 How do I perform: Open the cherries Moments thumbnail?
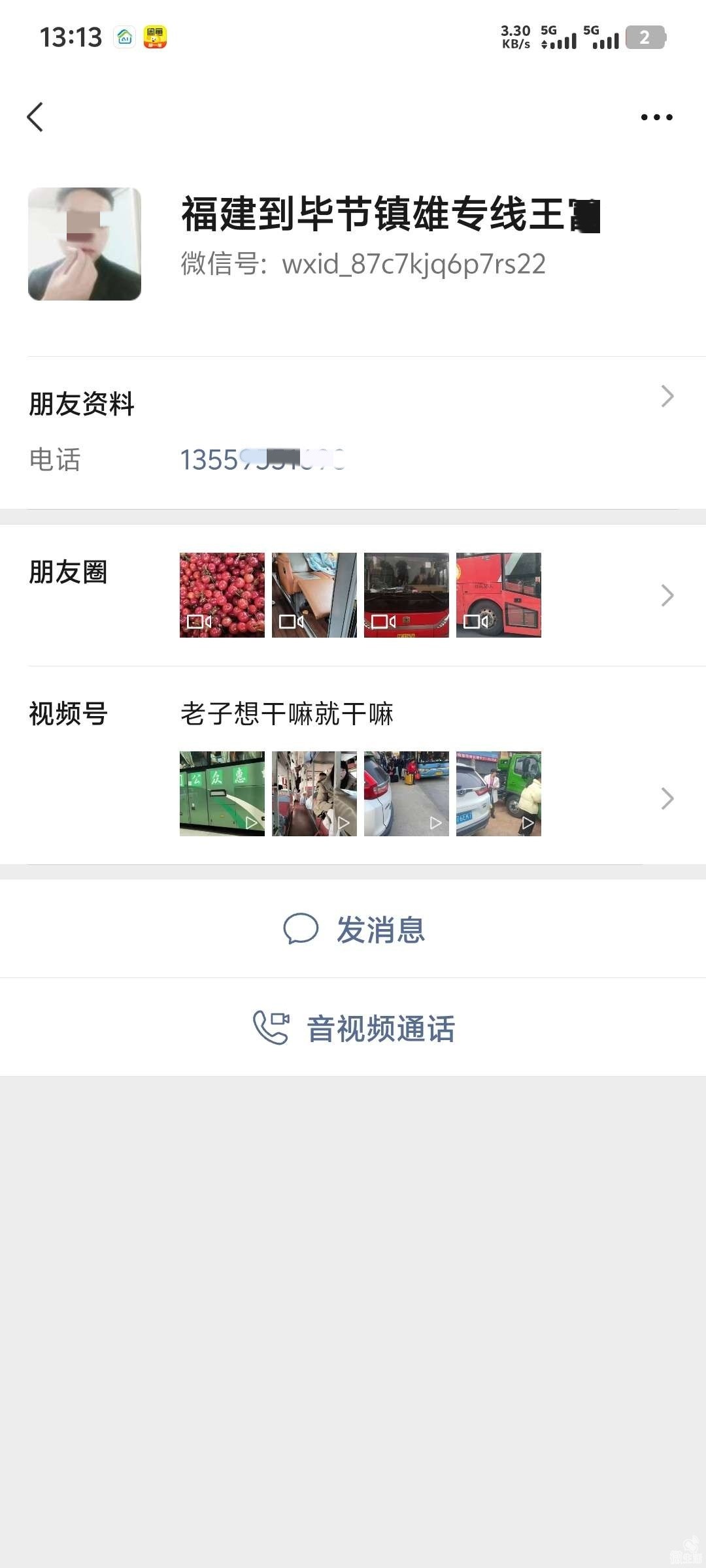click(222, 595)
